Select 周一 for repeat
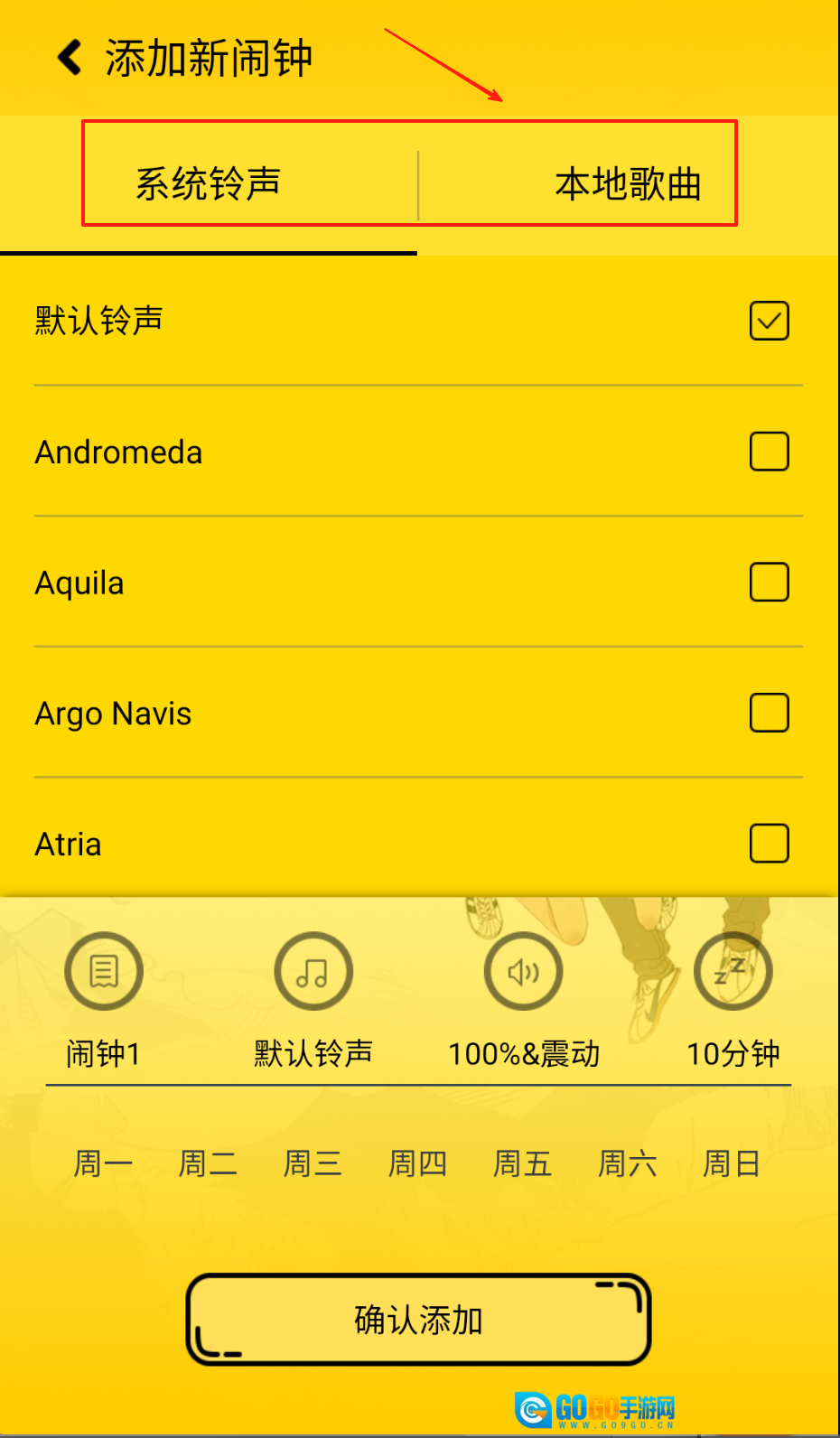This screenshot has height=1438, width=840. coord(103,1163)
